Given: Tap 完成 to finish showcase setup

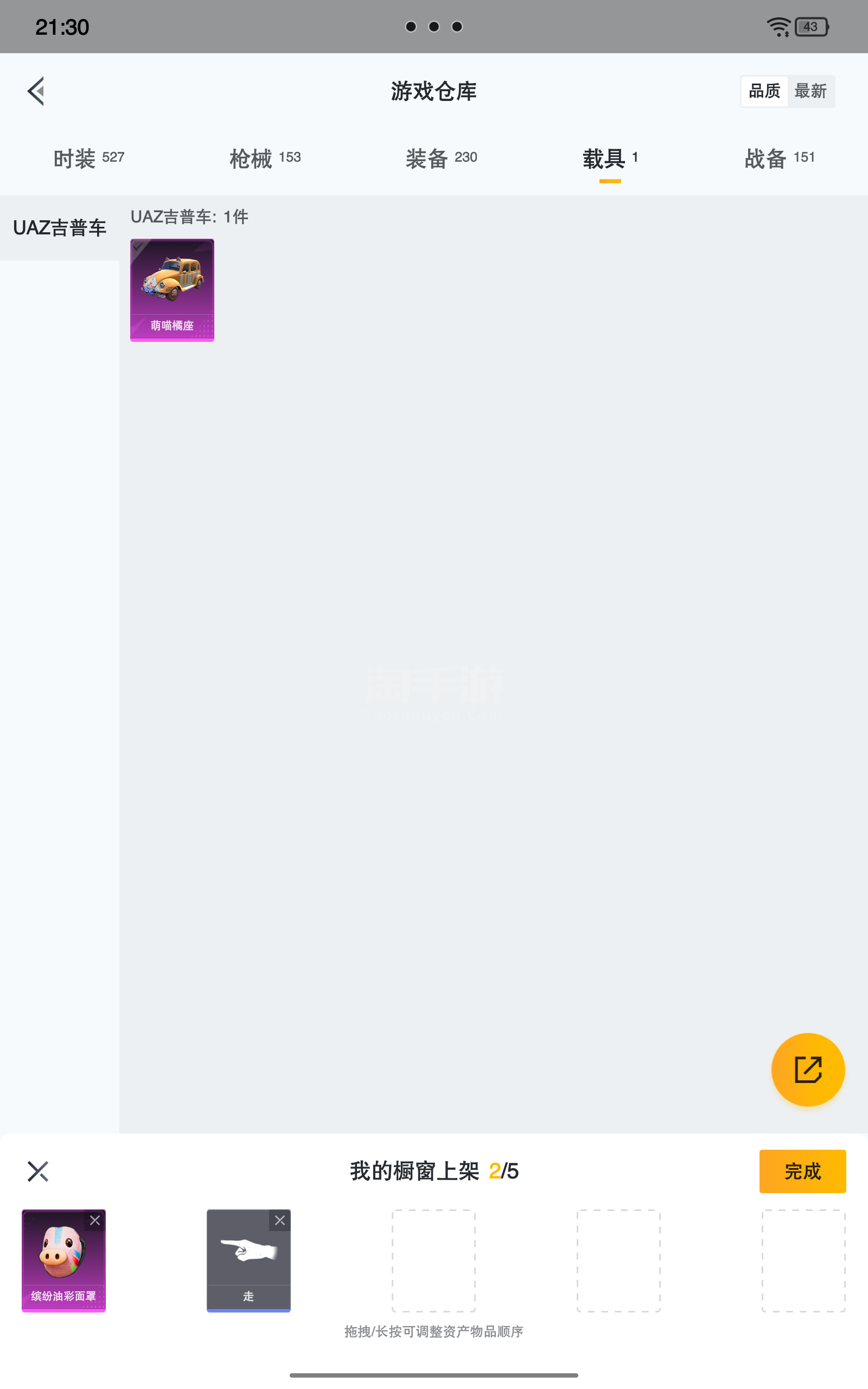Looking at the screenshot, I should (802, 1171).
